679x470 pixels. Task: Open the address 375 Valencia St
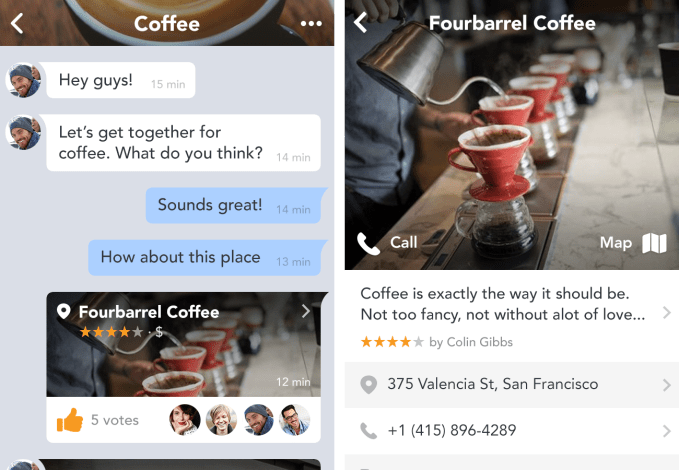coord(511,385)
